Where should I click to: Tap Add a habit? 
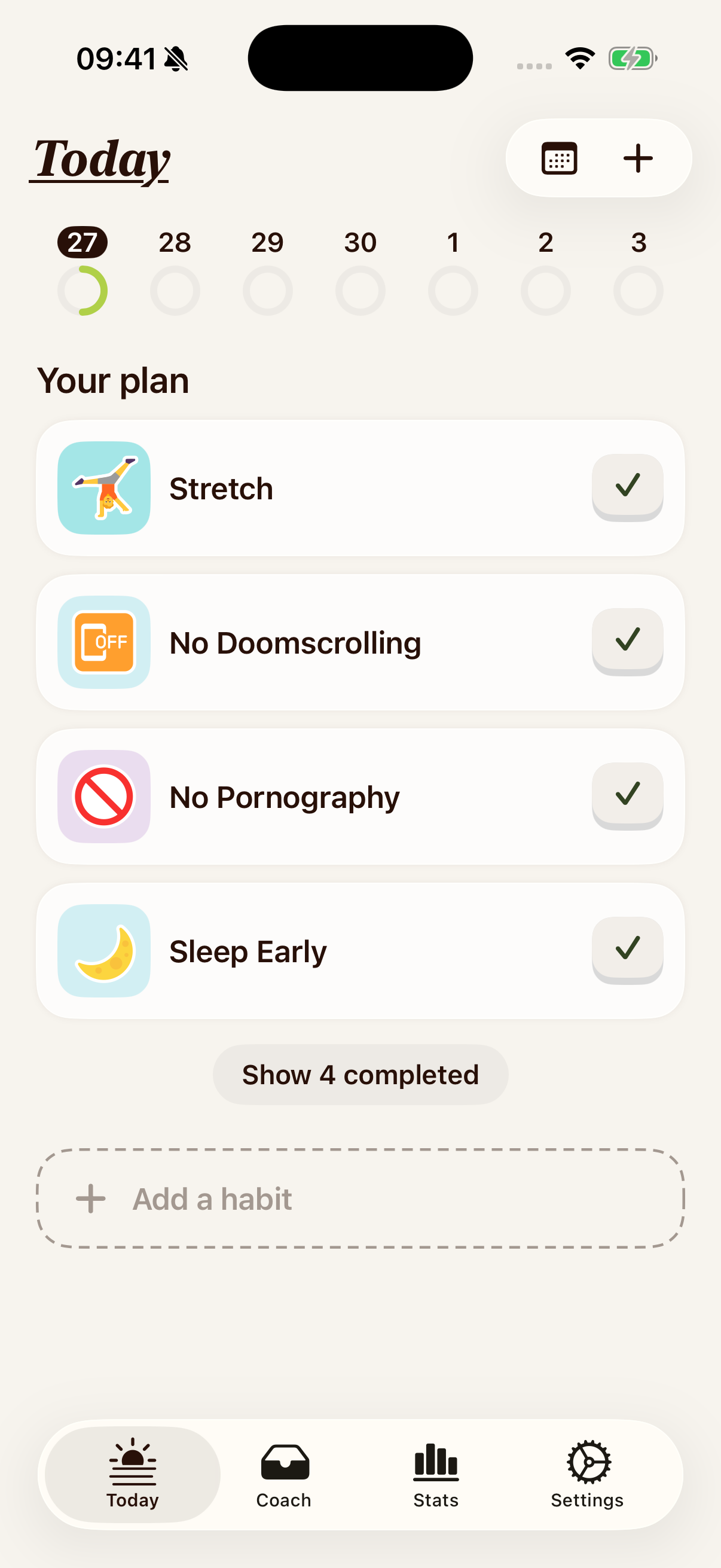tap(360, 1198)
